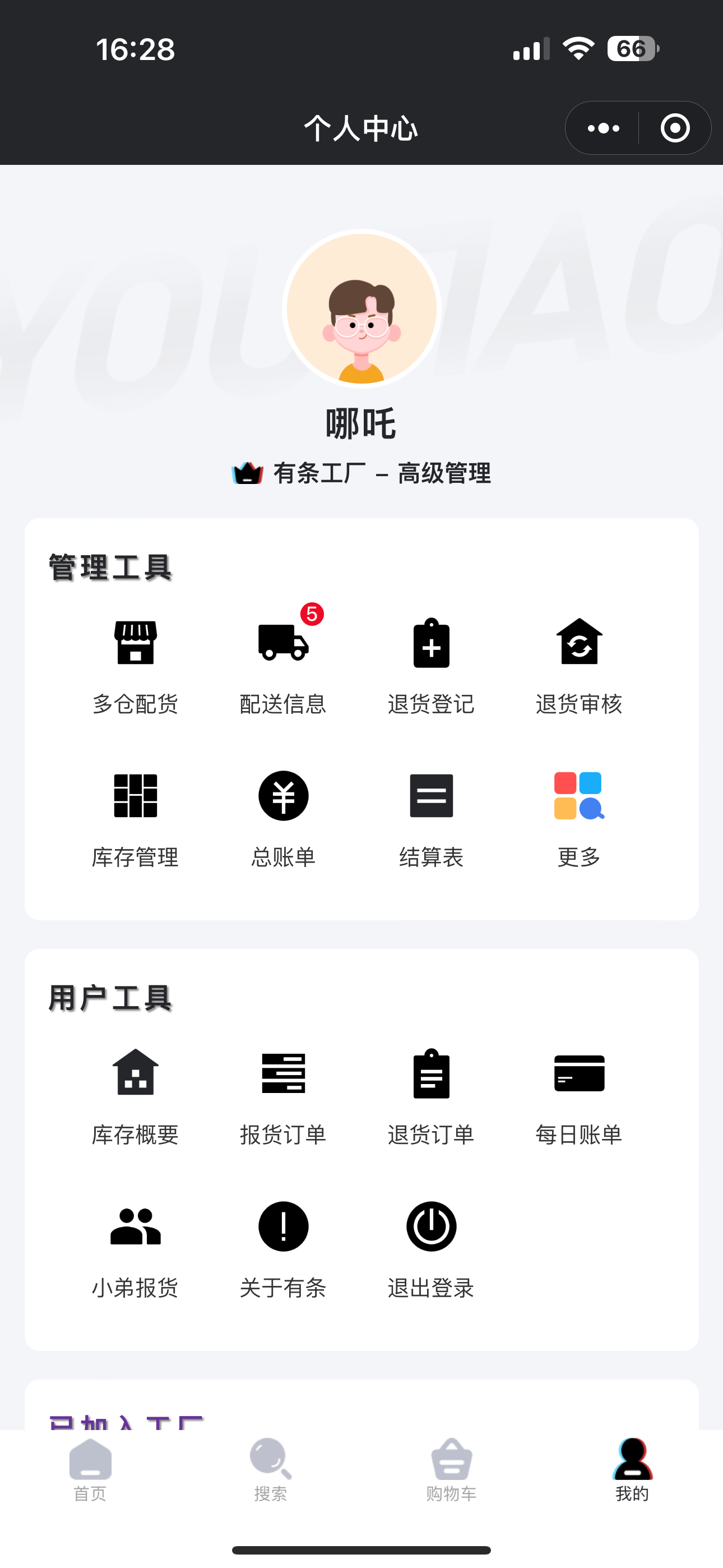Switch to the 首页 tab
Image resolution: width=723 pixels, height=1568 pixels.
90,1469
